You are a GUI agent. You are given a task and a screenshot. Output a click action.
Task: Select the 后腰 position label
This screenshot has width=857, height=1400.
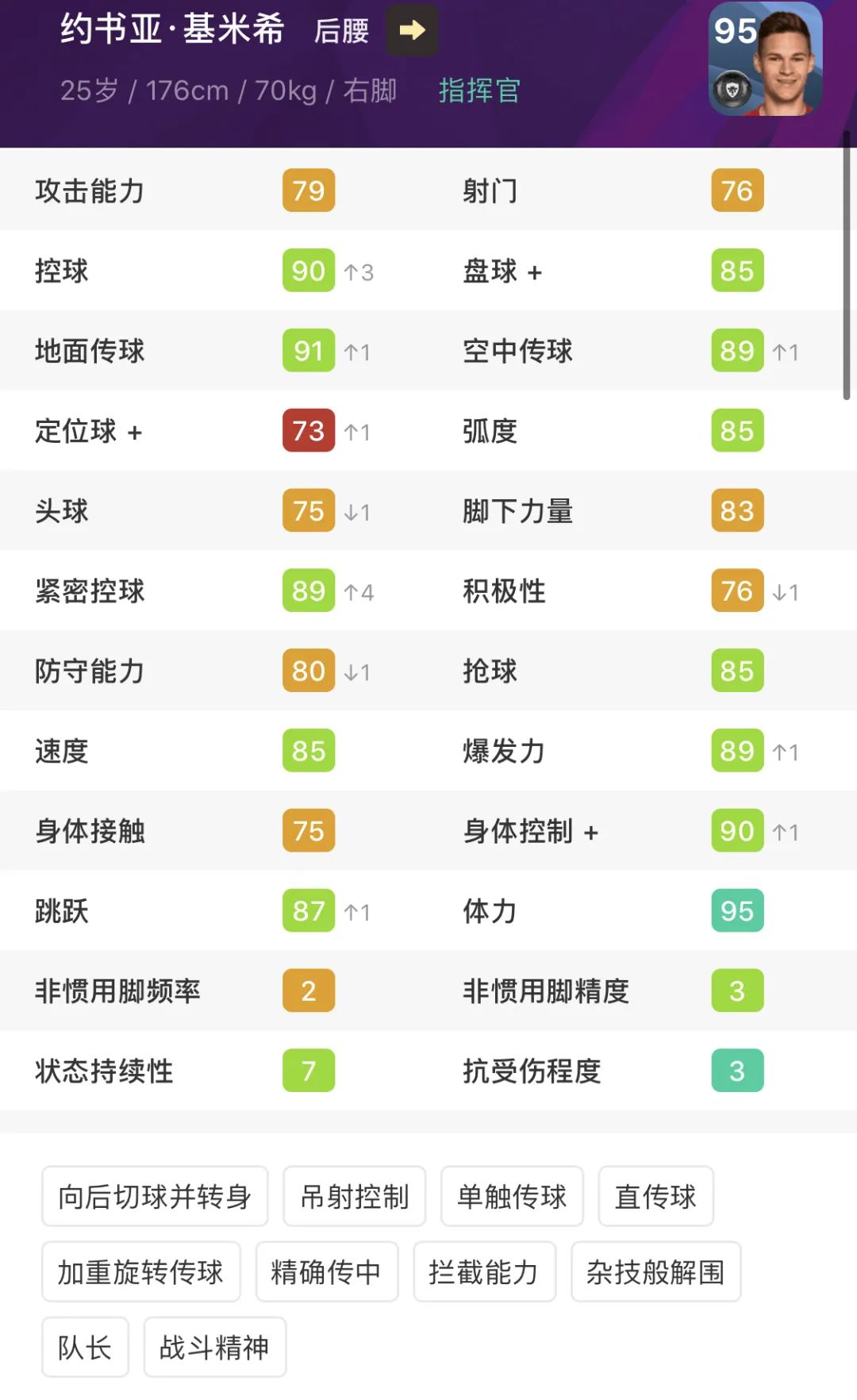coord(340,33)
